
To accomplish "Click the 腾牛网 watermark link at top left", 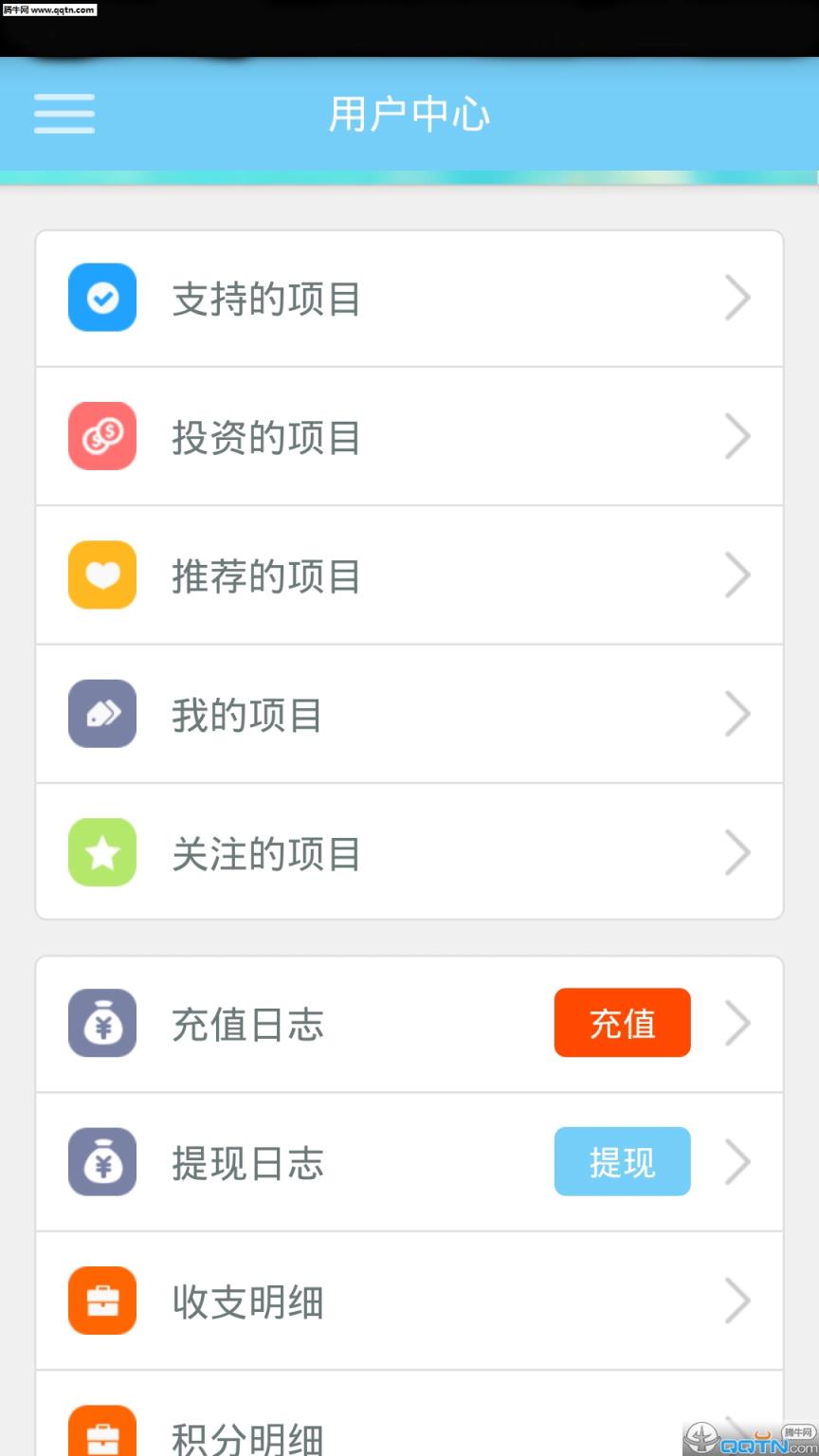I will 47,10.
